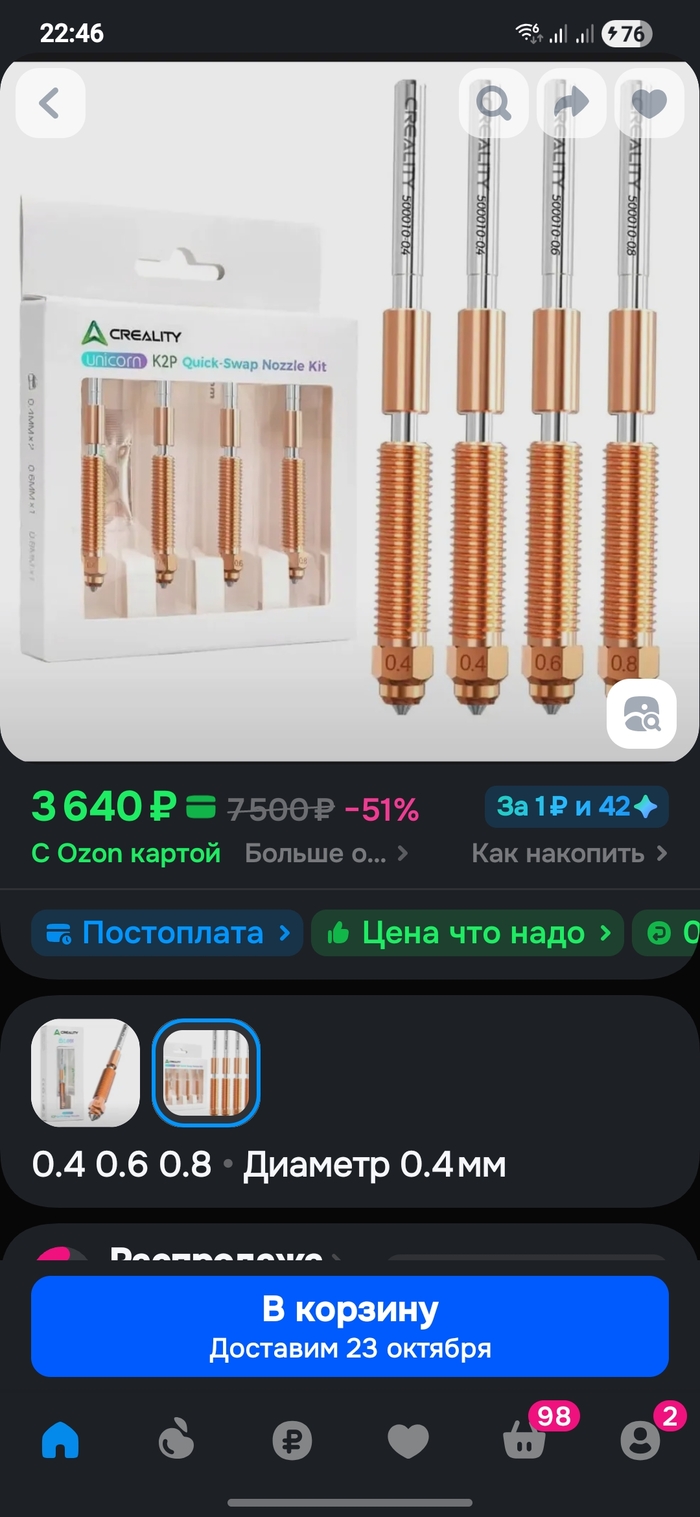Viewport: 700px width, 1517px height.
Task: Switch to the Home tab
Action: [60, 1441]
